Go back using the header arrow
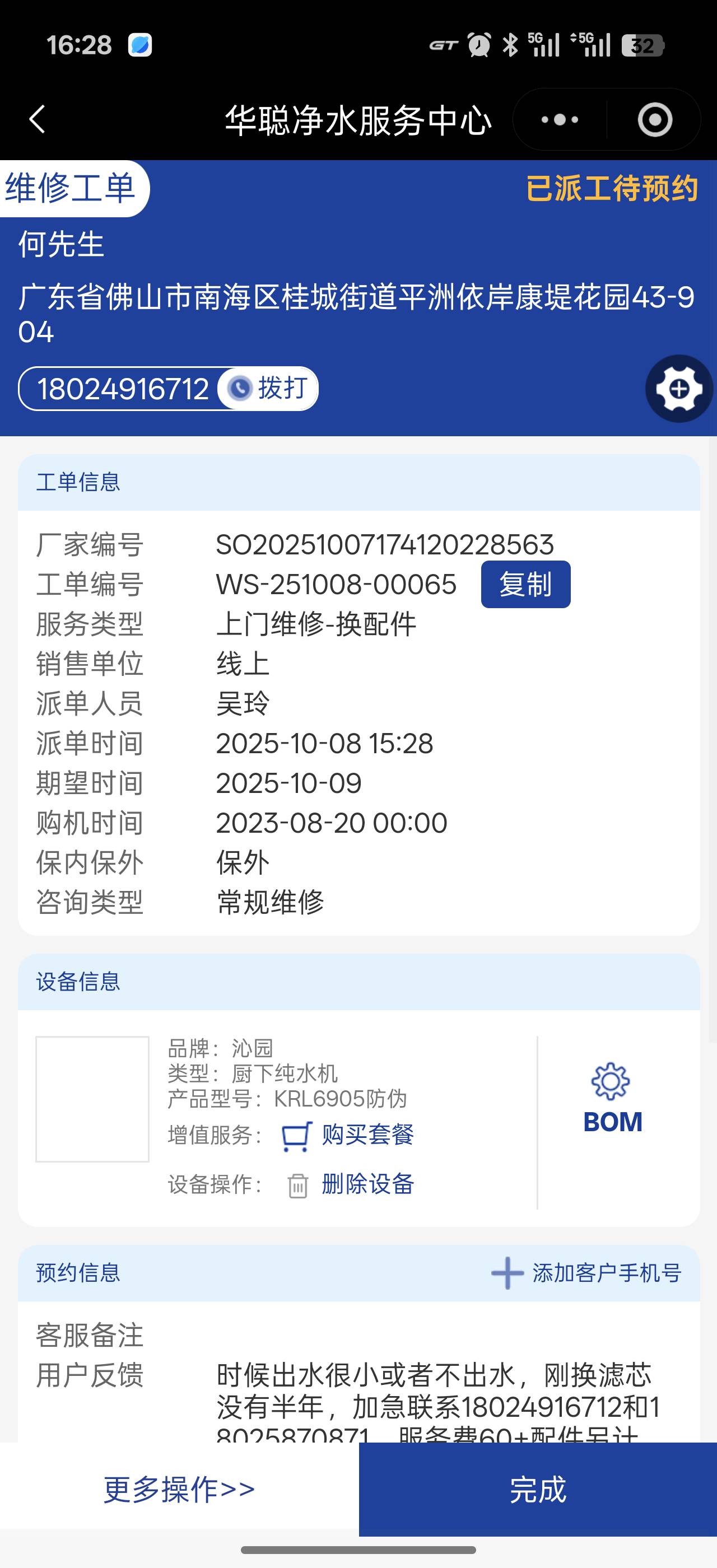 pyautogui.click(x=38, y=119)
